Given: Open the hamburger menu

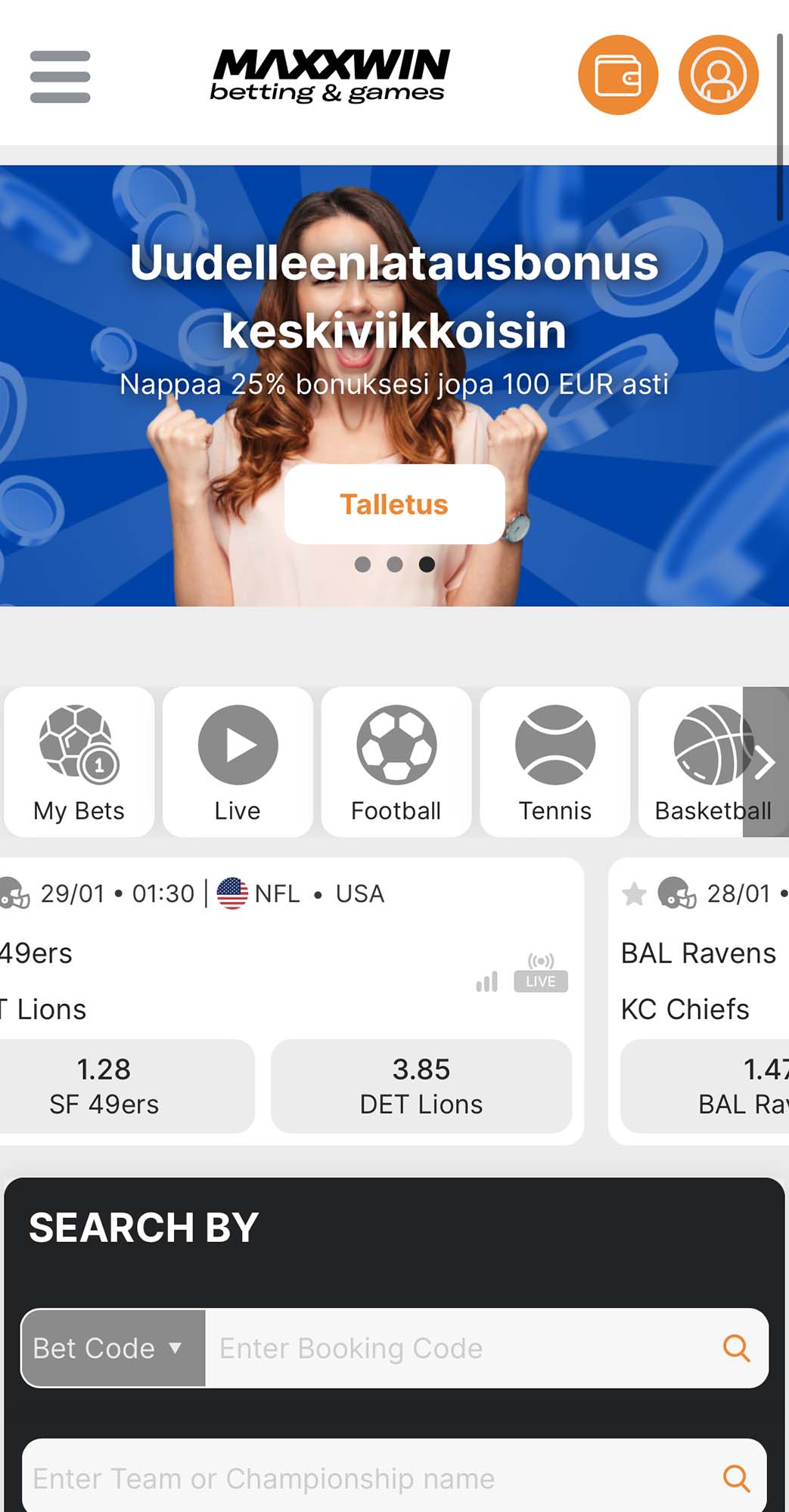Looking at the screenshot, I should (61, 76).
